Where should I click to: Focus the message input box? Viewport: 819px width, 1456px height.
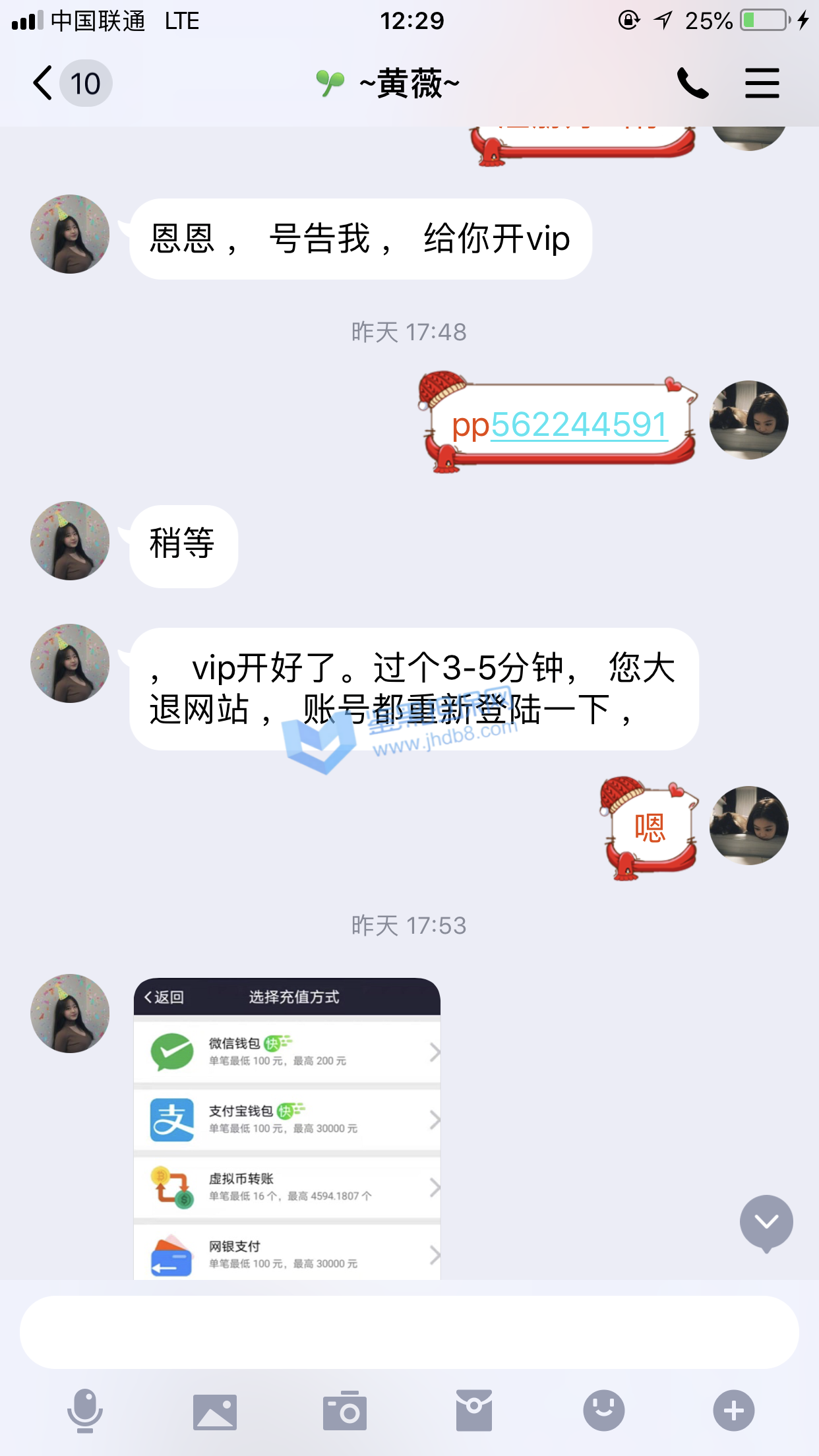[x=409, y=1332]
